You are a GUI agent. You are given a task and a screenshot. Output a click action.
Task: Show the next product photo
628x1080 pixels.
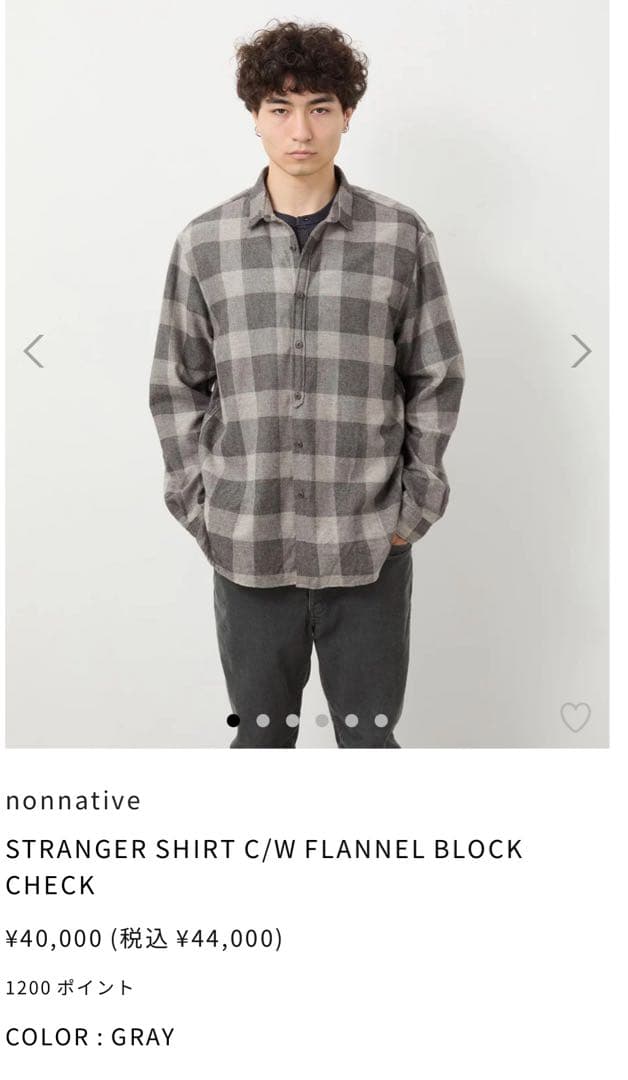point(581,351)
